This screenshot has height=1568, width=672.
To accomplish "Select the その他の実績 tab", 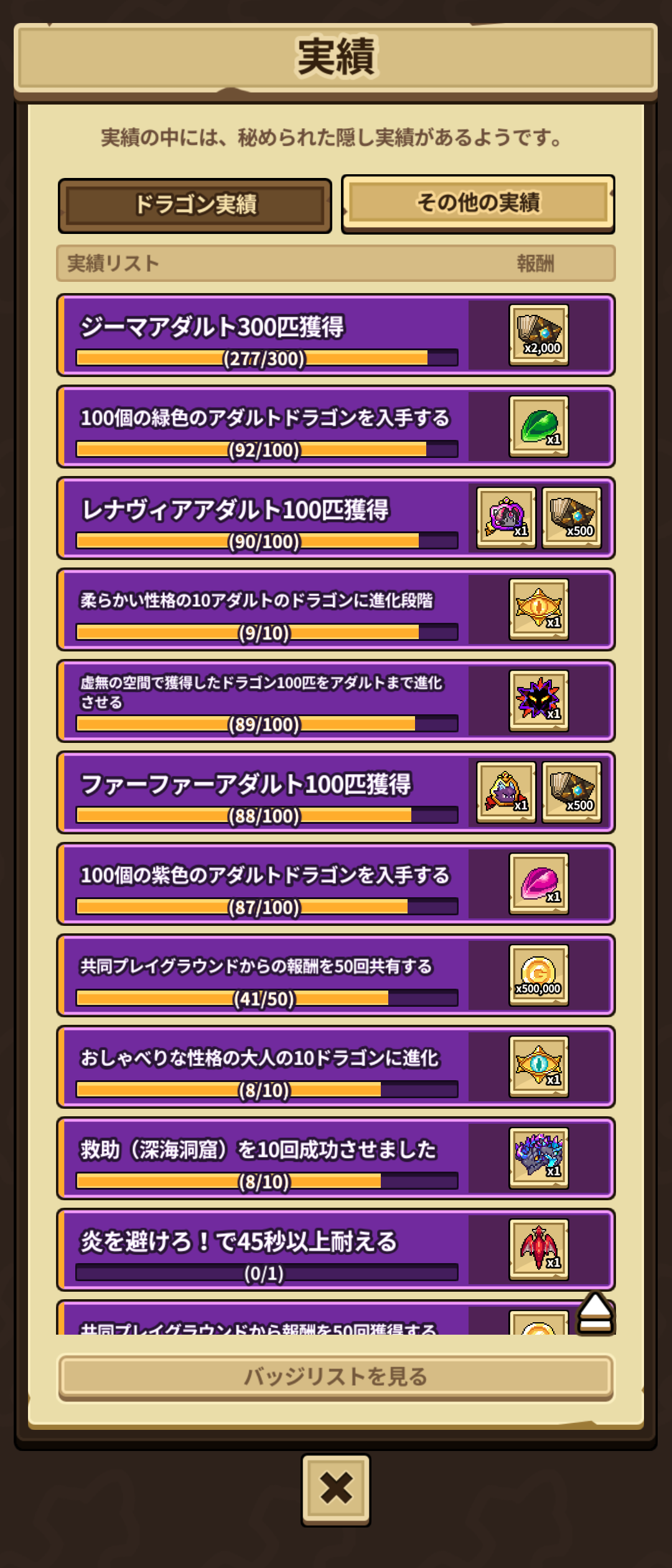I will tap(478, 203).
